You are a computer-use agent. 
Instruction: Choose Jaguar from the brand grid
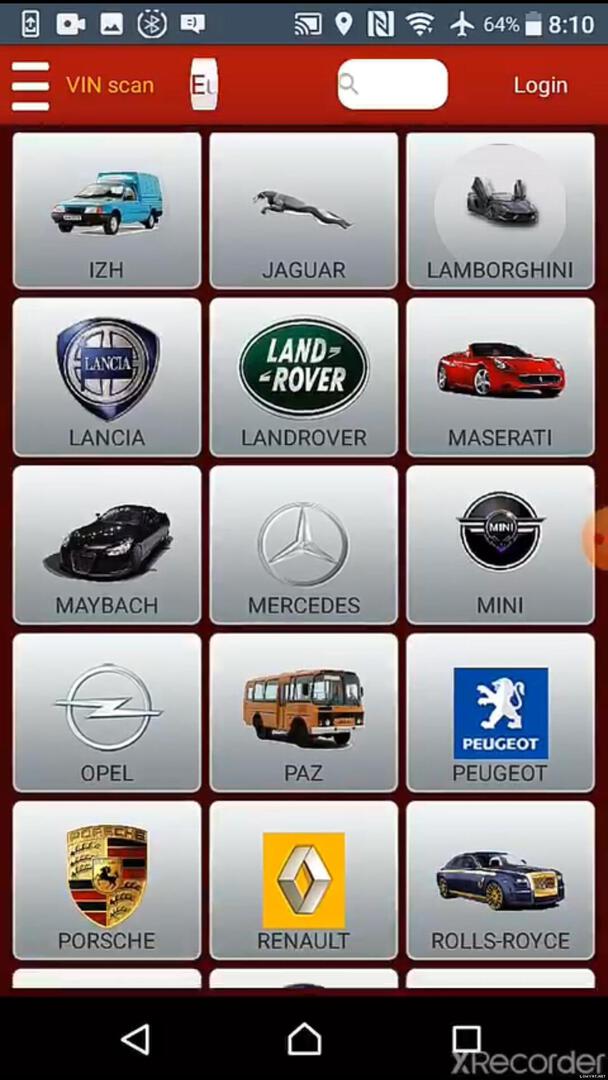pos(303,211)
